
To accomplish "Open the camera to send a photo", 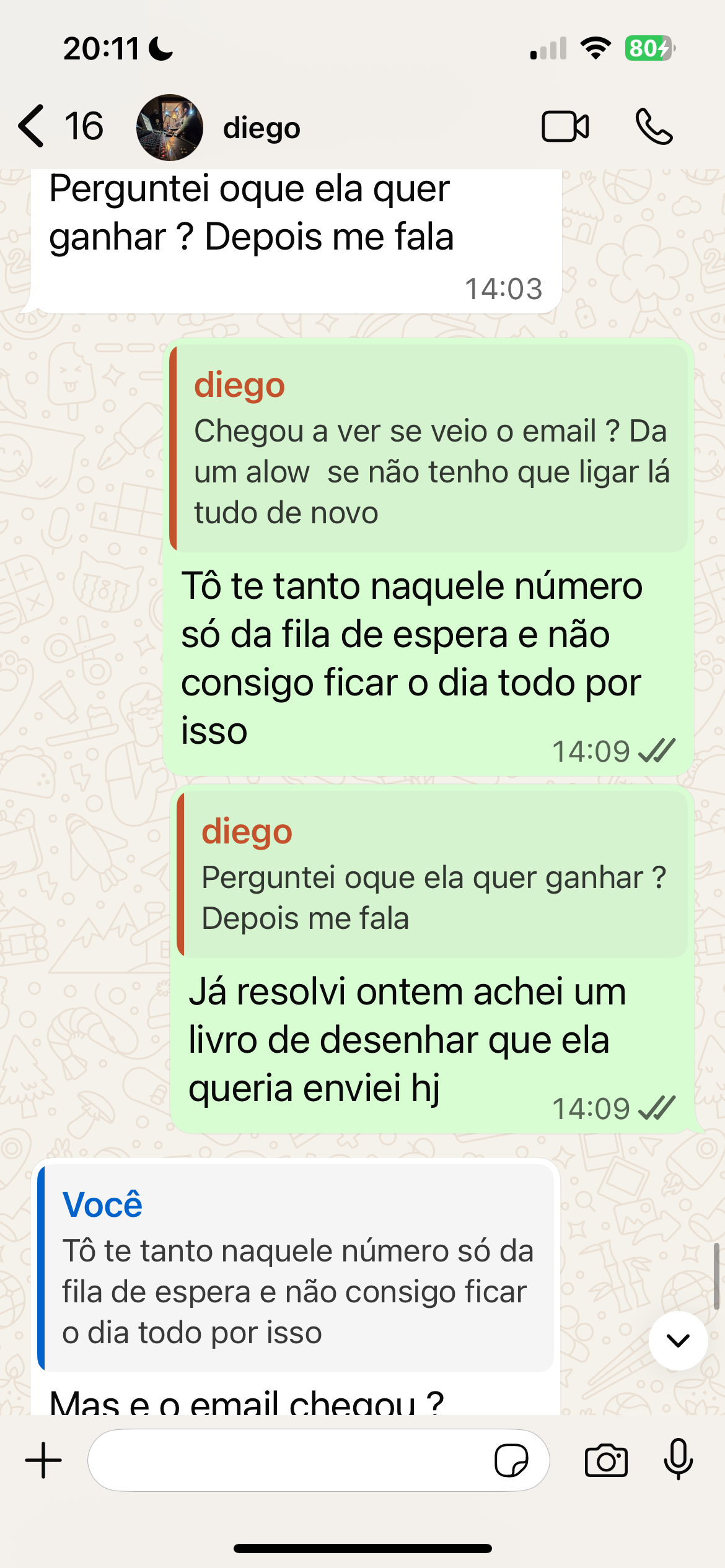I will click(606, 1460).
